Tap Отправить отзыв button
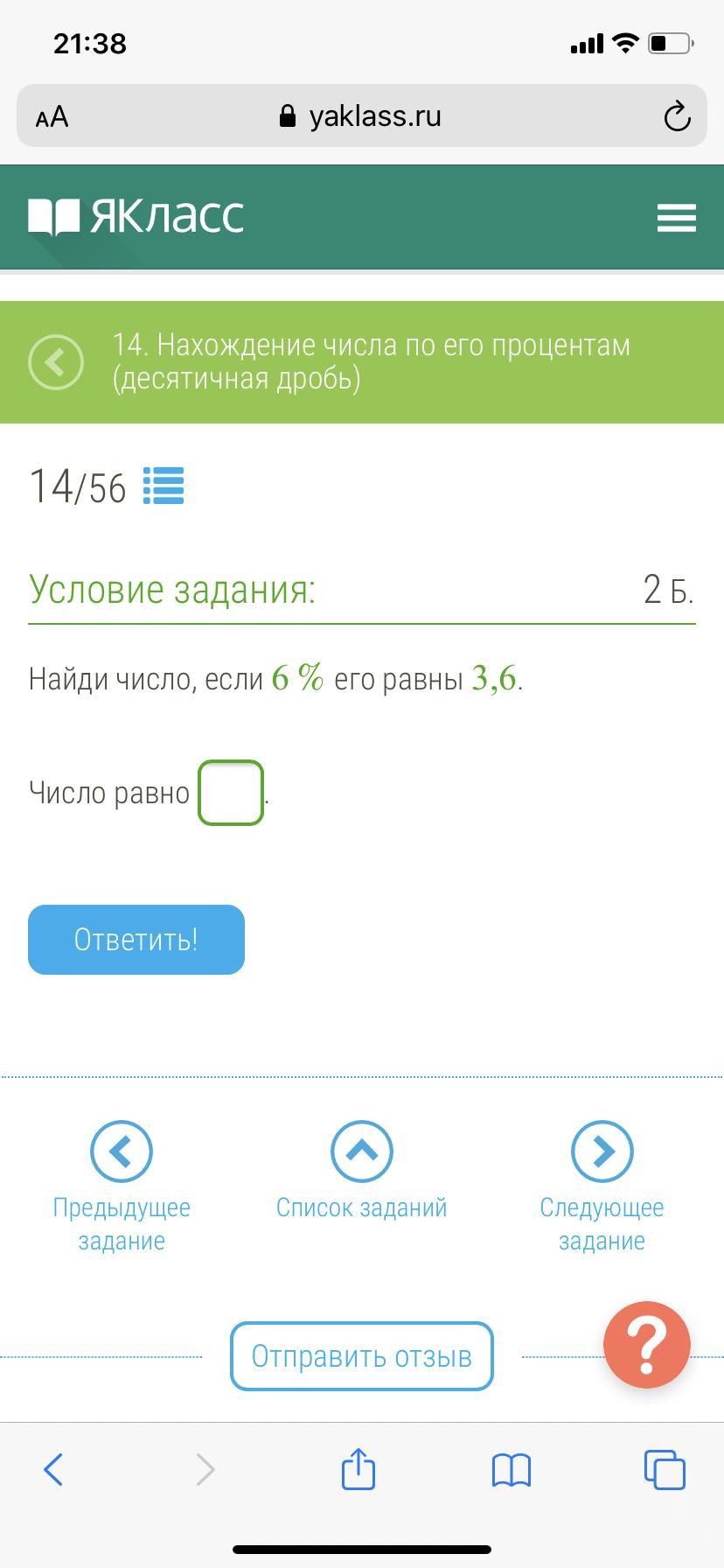 tap(362, 1356)
